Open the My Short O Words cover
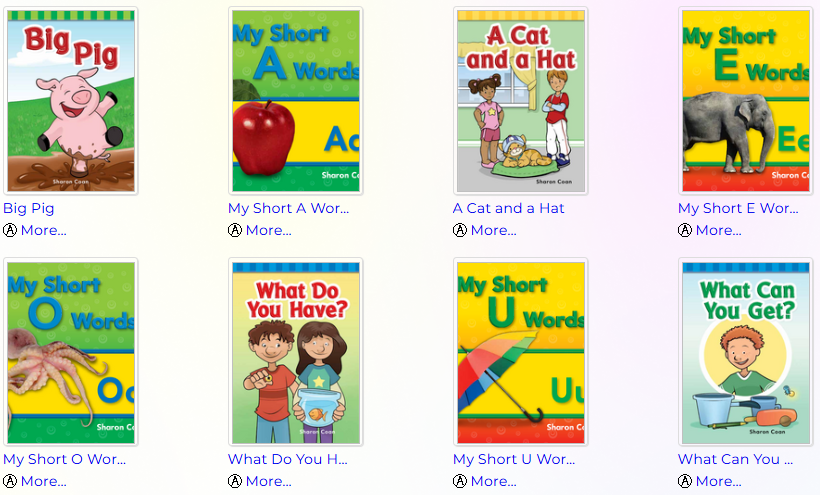The image size is (820, 495). pyautogui.click(x=70, y=352)
